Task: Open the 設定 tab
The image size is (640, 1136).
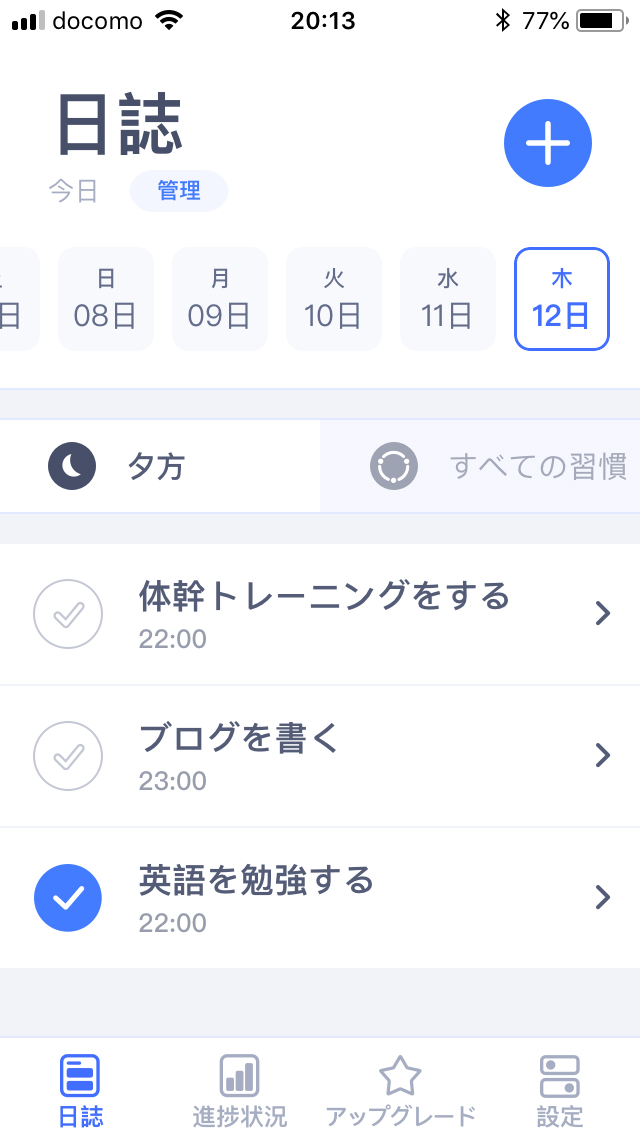Action: [560, 1088]
